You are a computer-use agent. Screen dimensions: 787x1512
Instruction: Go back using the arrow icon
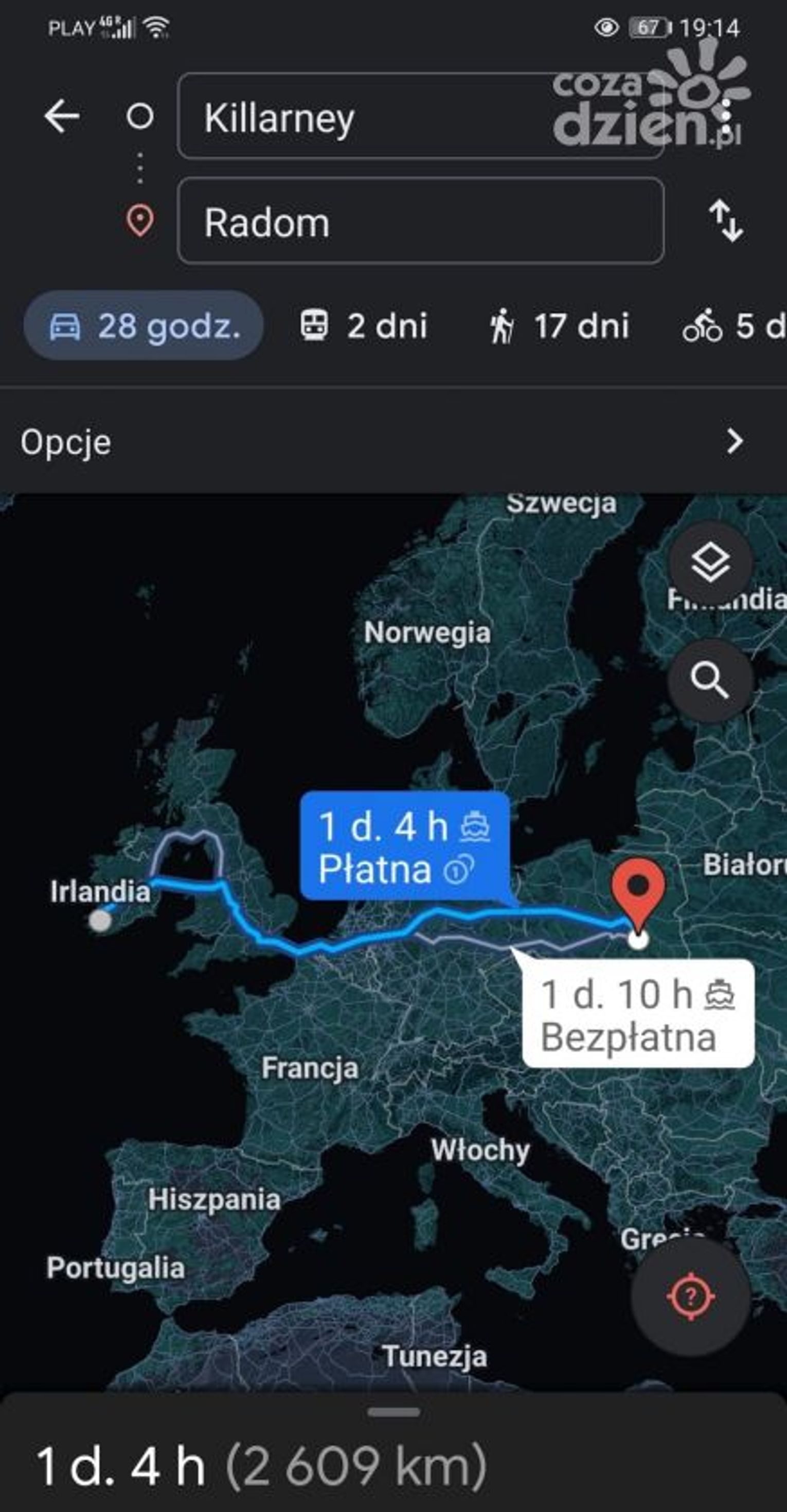pos(62,116)
